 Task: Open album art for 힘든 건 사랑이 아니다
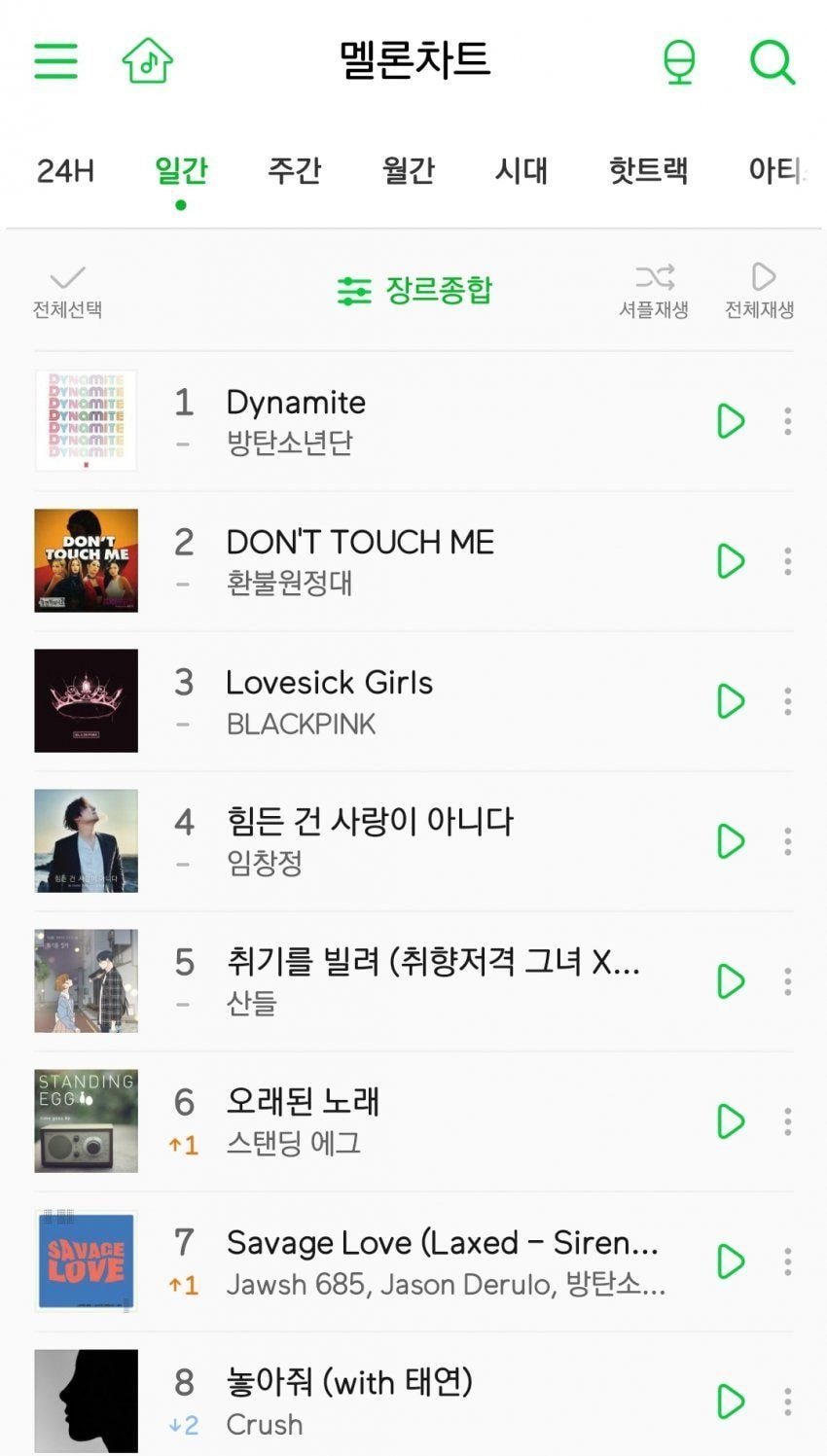coord(87,841)
